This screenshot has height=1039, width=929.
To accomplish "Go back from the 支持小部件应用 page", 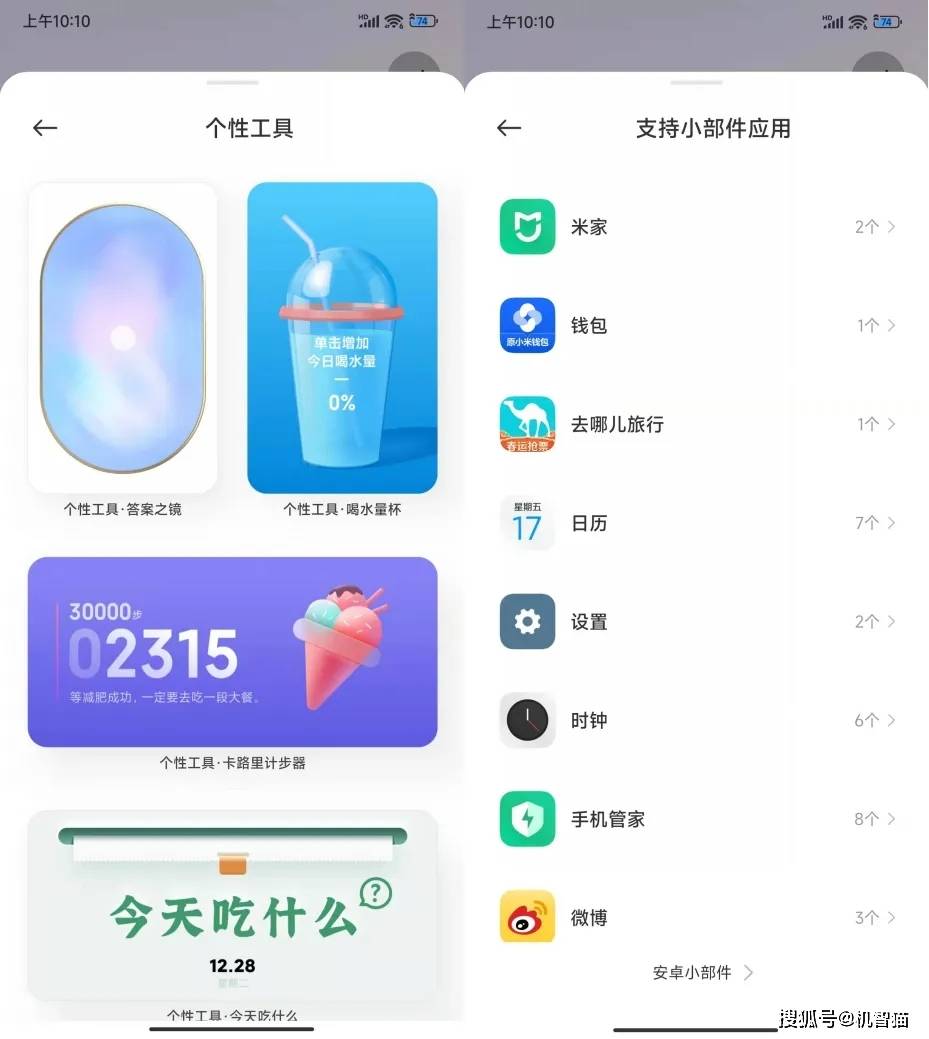I will (x=509, y=128).
